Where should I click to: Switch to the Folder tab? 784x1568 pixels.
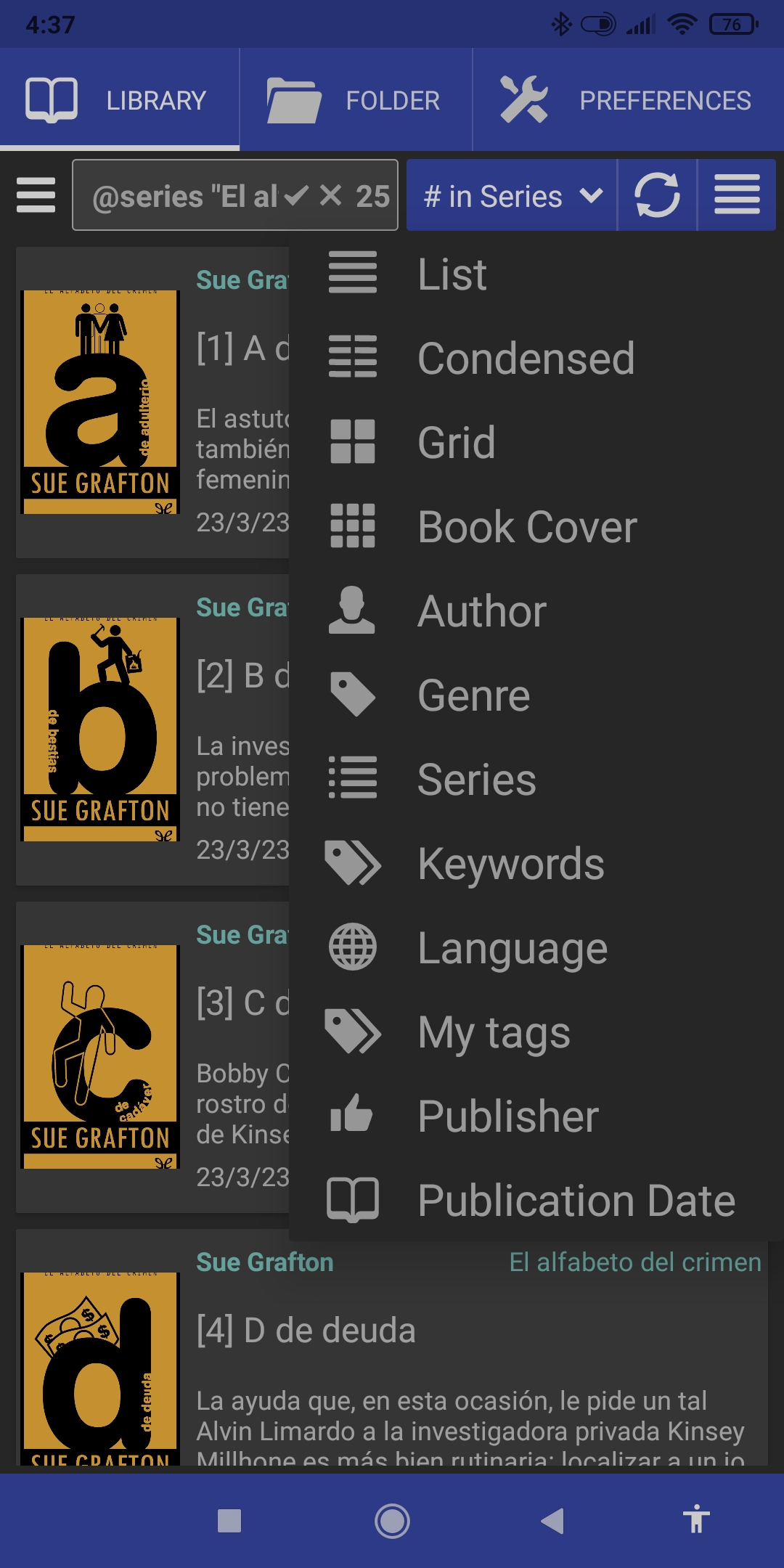point(356,100)
